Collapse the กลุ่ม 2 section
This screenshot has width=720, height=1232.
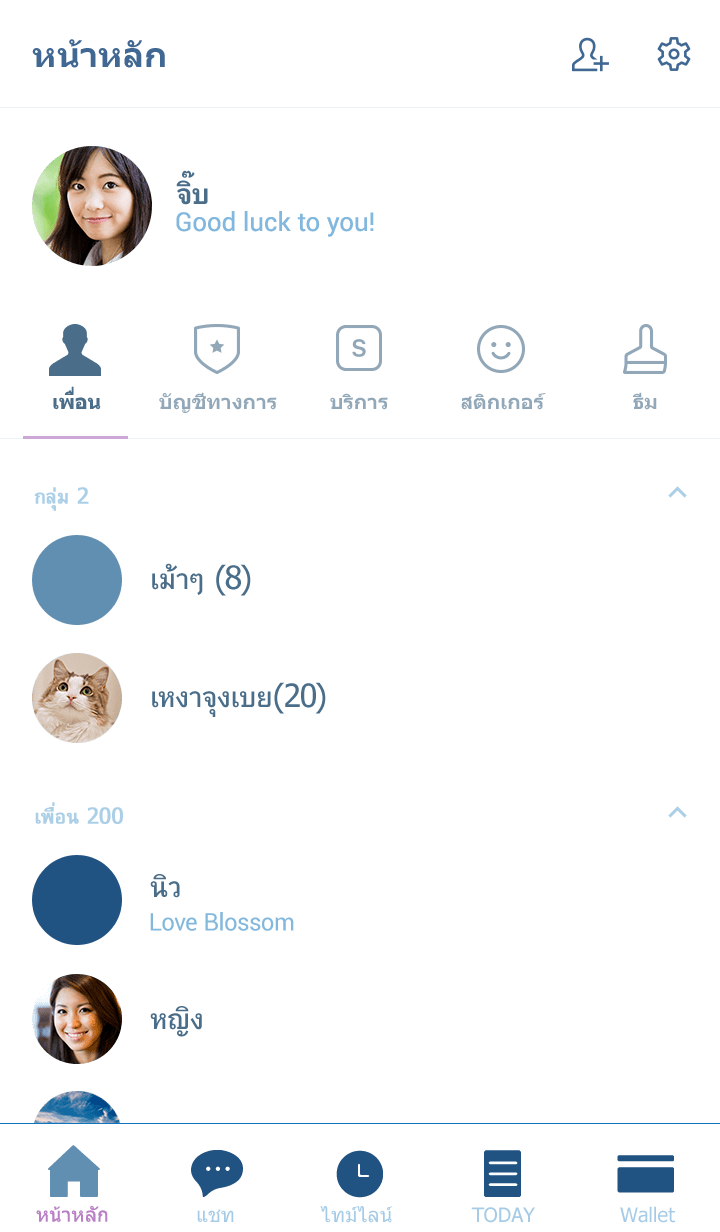677,492
